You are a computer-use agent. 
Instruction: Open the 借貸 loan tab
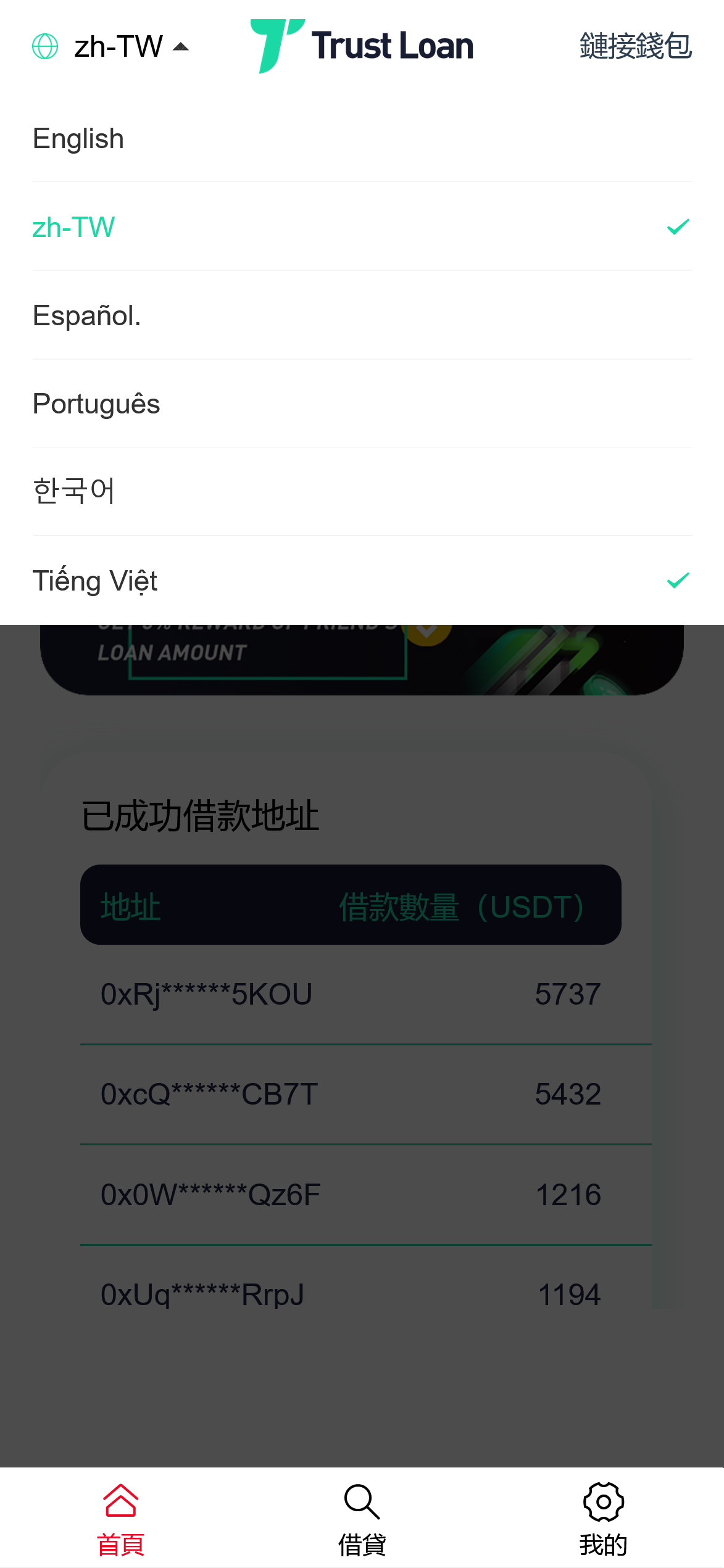point(362,1518)
